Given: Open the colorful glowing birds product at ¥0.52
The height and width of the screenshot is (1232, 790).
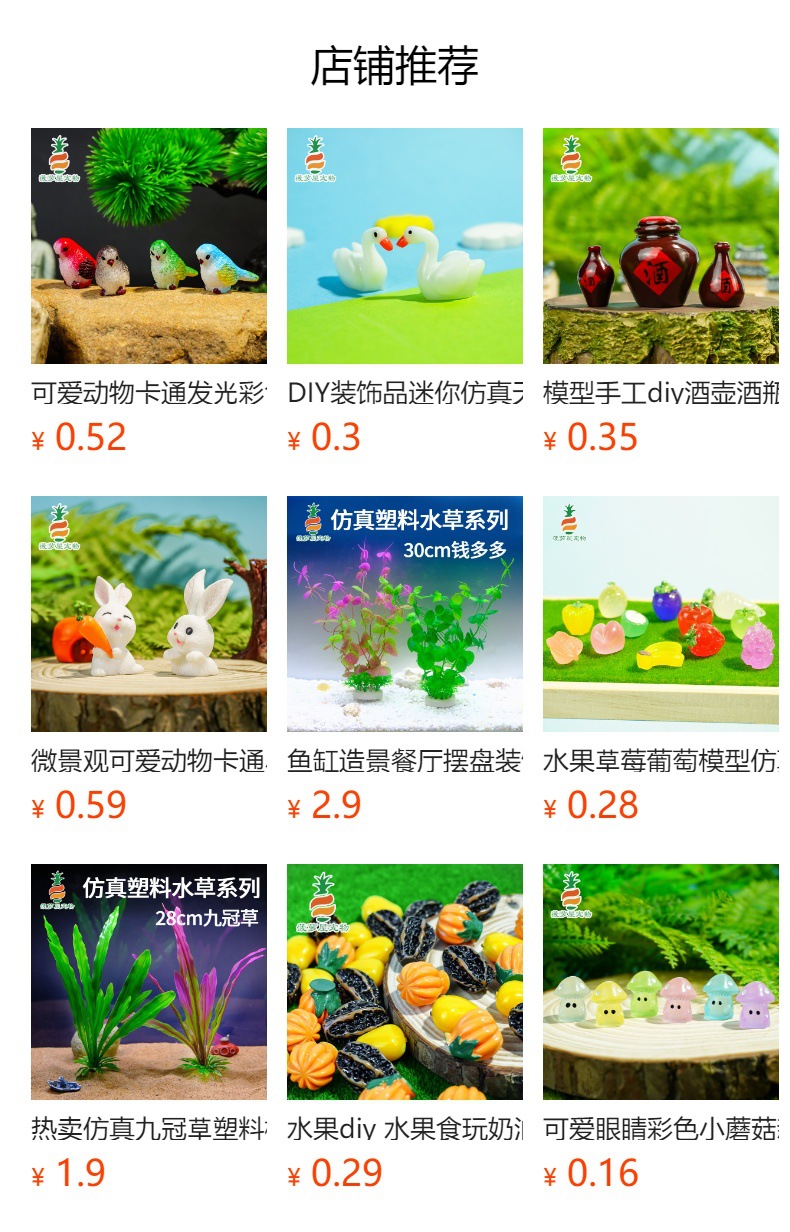Looking at the screenshot, I should click(149, 246).
